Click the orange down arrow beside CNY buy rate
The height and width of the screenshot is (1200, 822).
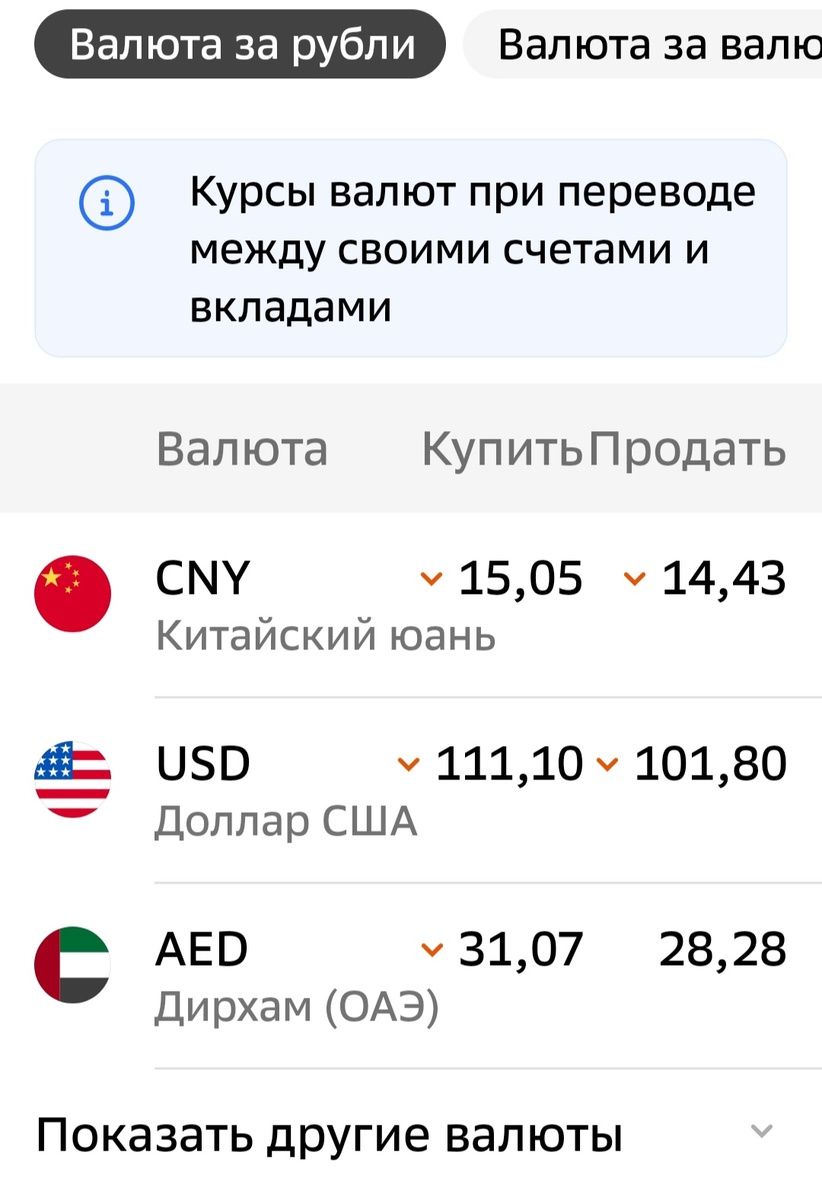point(431,577)
